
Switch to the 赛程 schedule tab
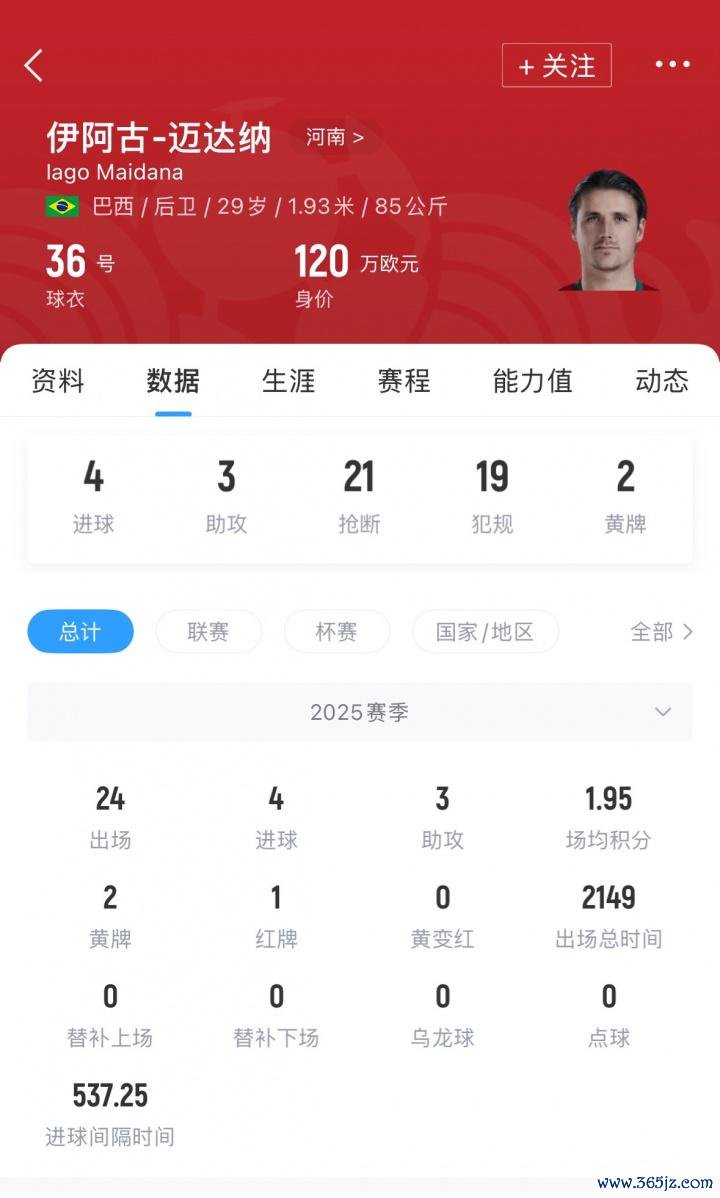403,381
